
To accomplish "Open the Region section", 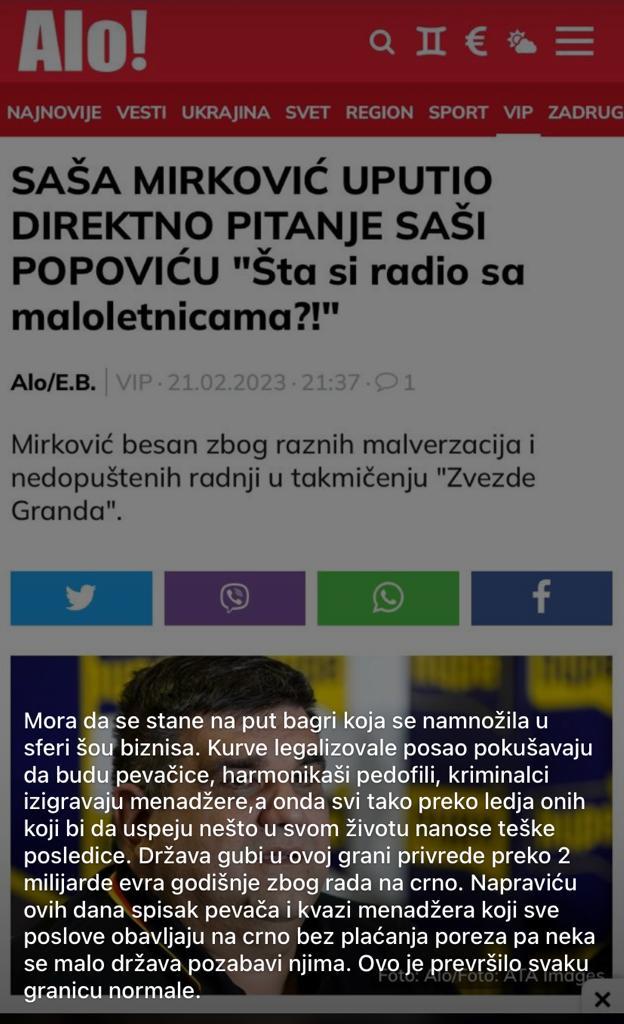I will click(379, 113).
